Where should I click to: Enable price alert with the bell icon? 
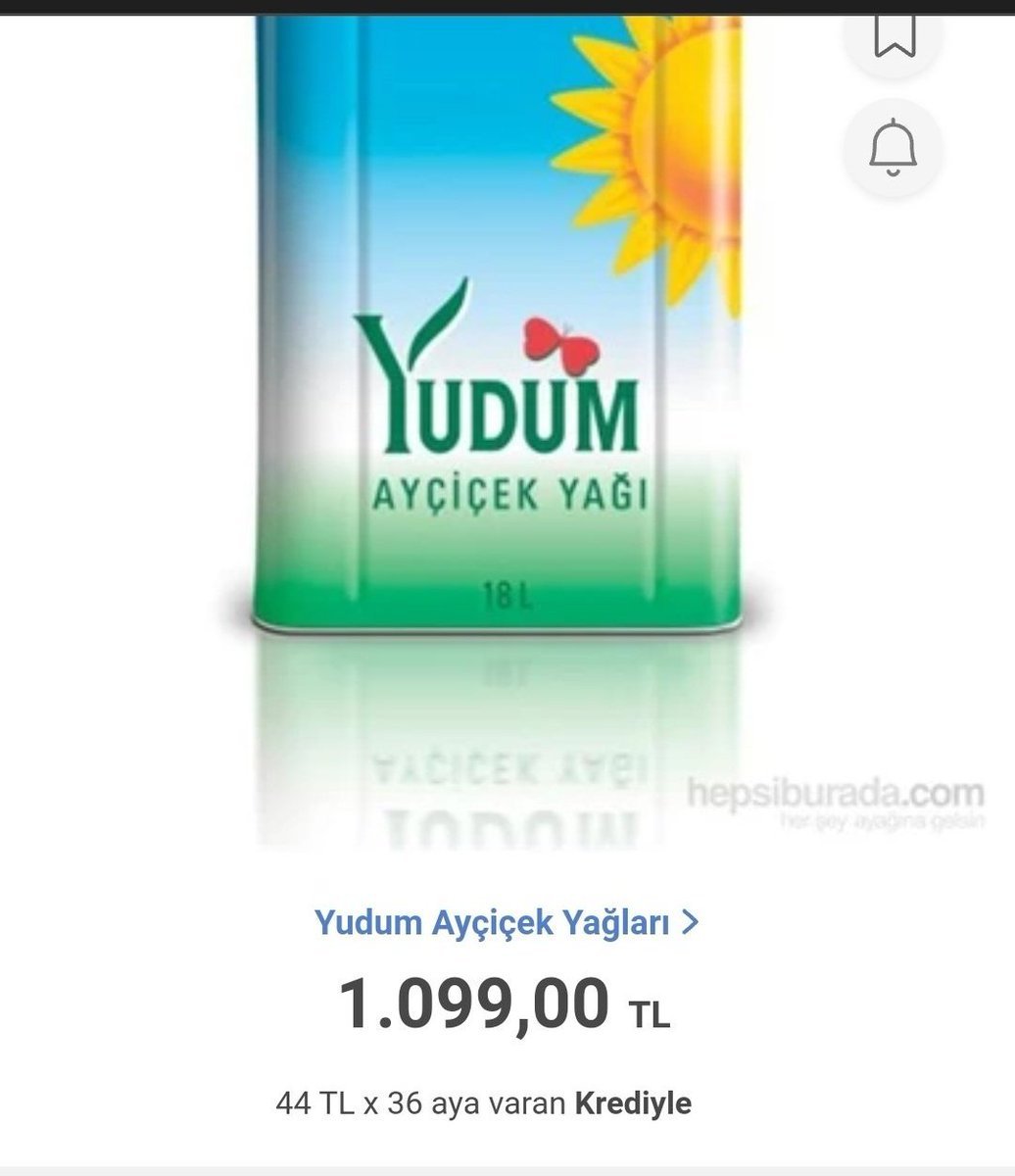(x=893, y=149)
